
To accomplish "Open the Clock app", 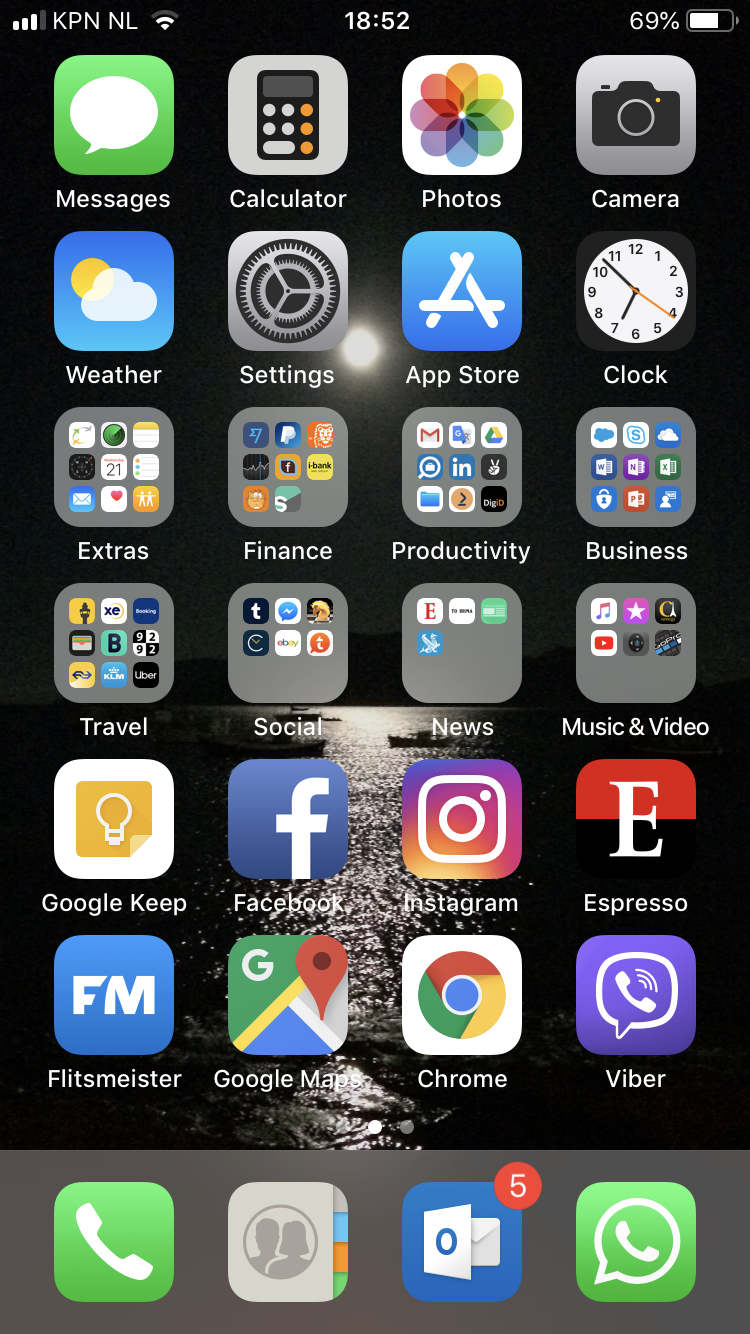I will pos(636,291).
